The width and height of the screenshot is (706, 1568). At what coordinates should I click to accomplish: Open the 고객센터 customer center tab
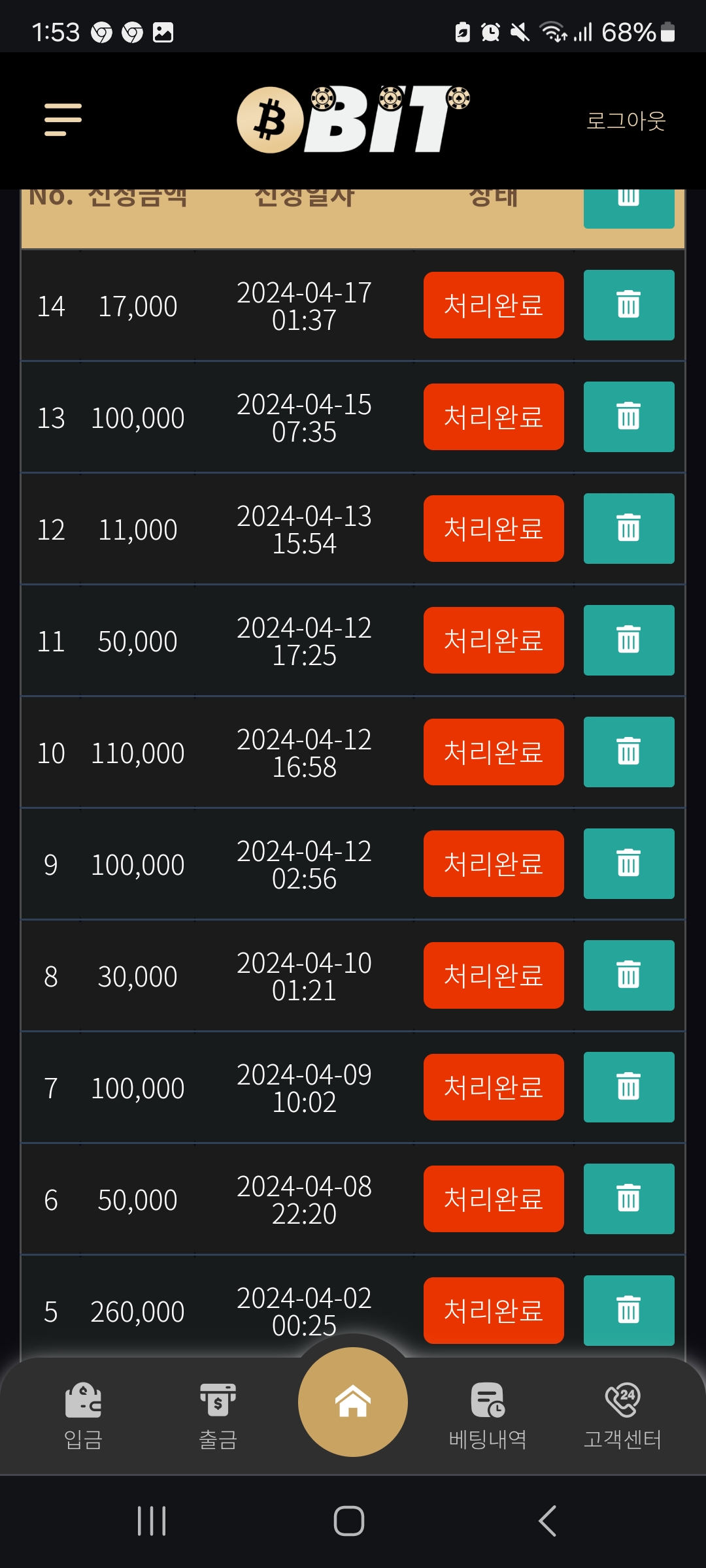622,1415
